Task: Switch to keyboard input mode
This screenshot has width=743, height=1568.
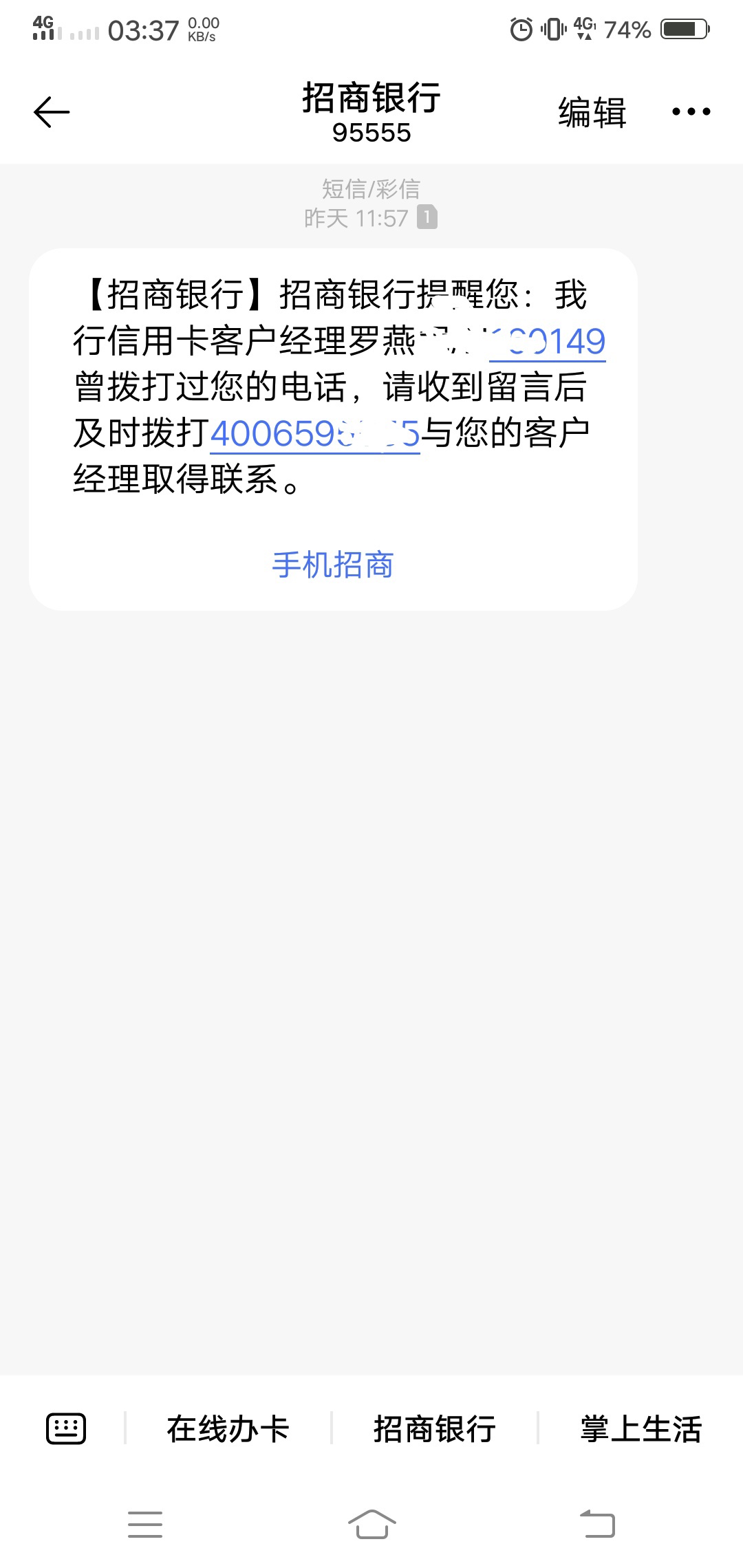Action: click(66, 1428)
